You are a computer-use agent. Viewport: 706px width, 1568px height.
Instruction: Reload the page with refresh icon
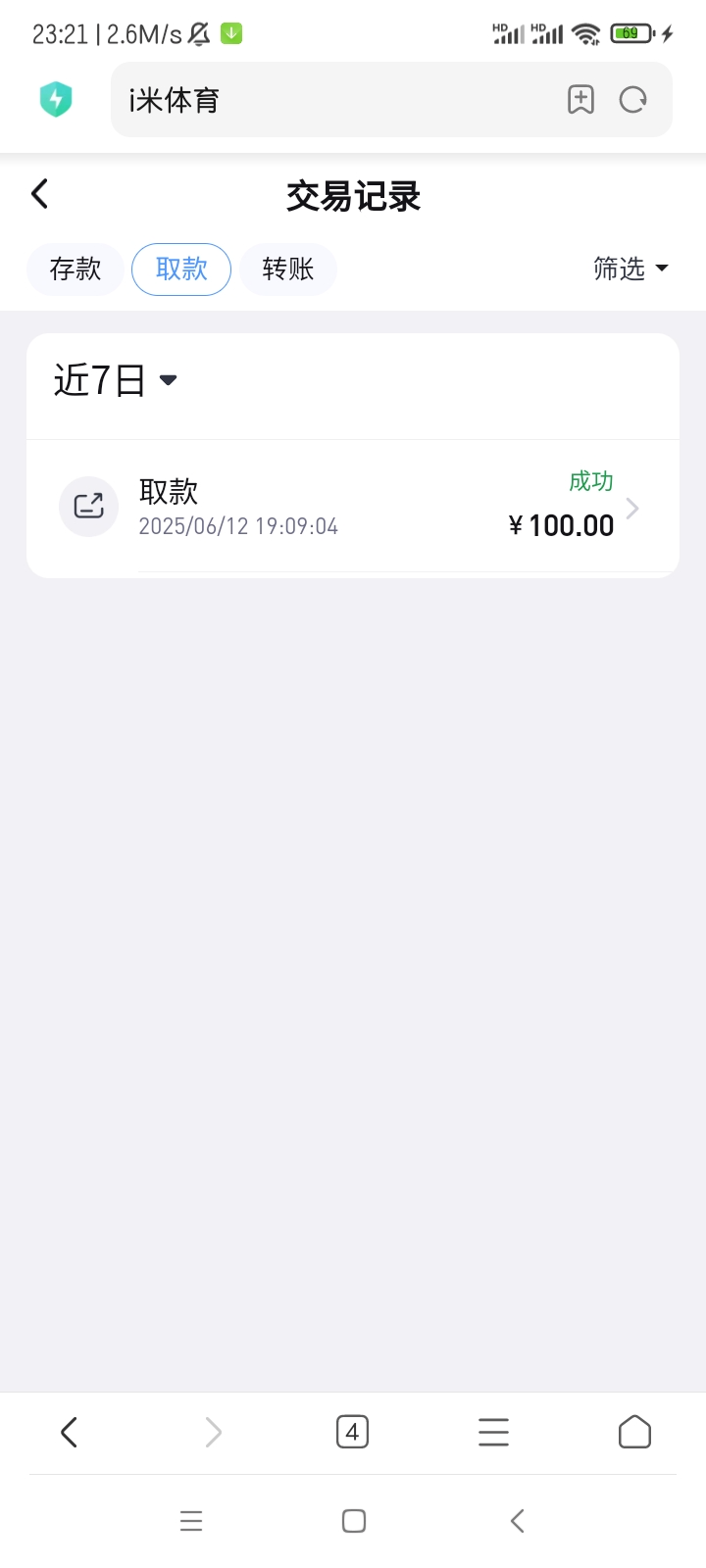coord(633,100)
